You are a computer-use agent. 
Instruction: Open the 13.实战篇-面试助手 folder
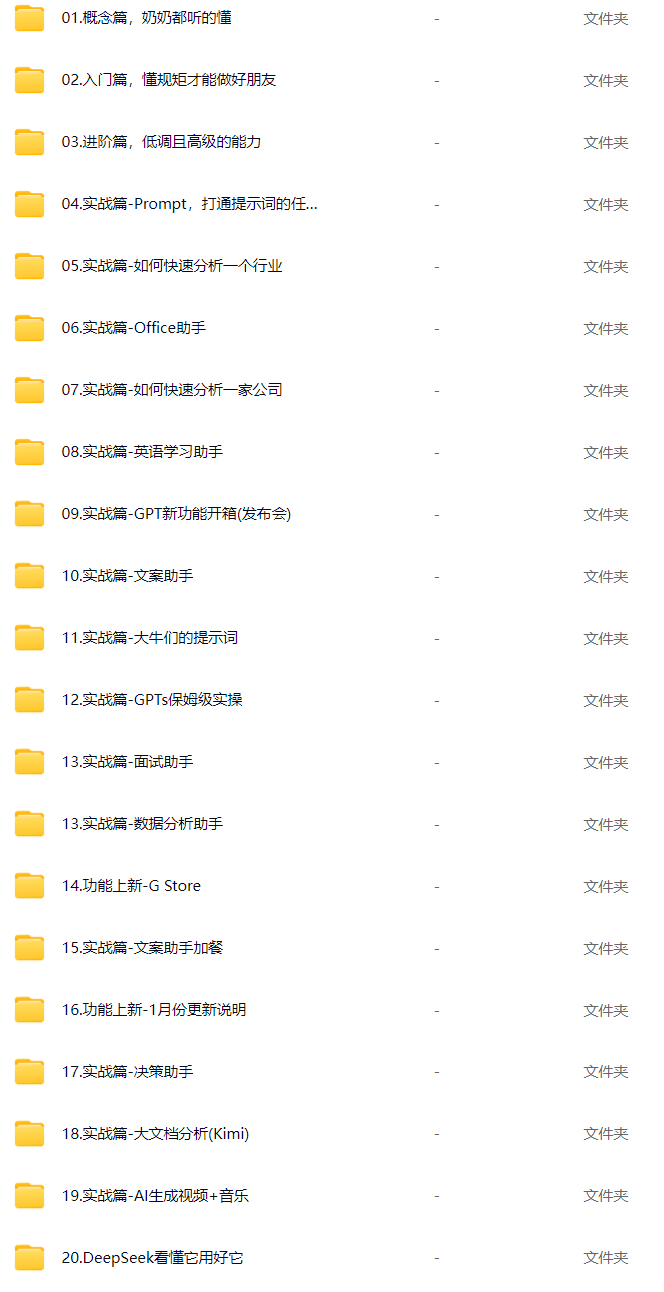click(127, 762)
